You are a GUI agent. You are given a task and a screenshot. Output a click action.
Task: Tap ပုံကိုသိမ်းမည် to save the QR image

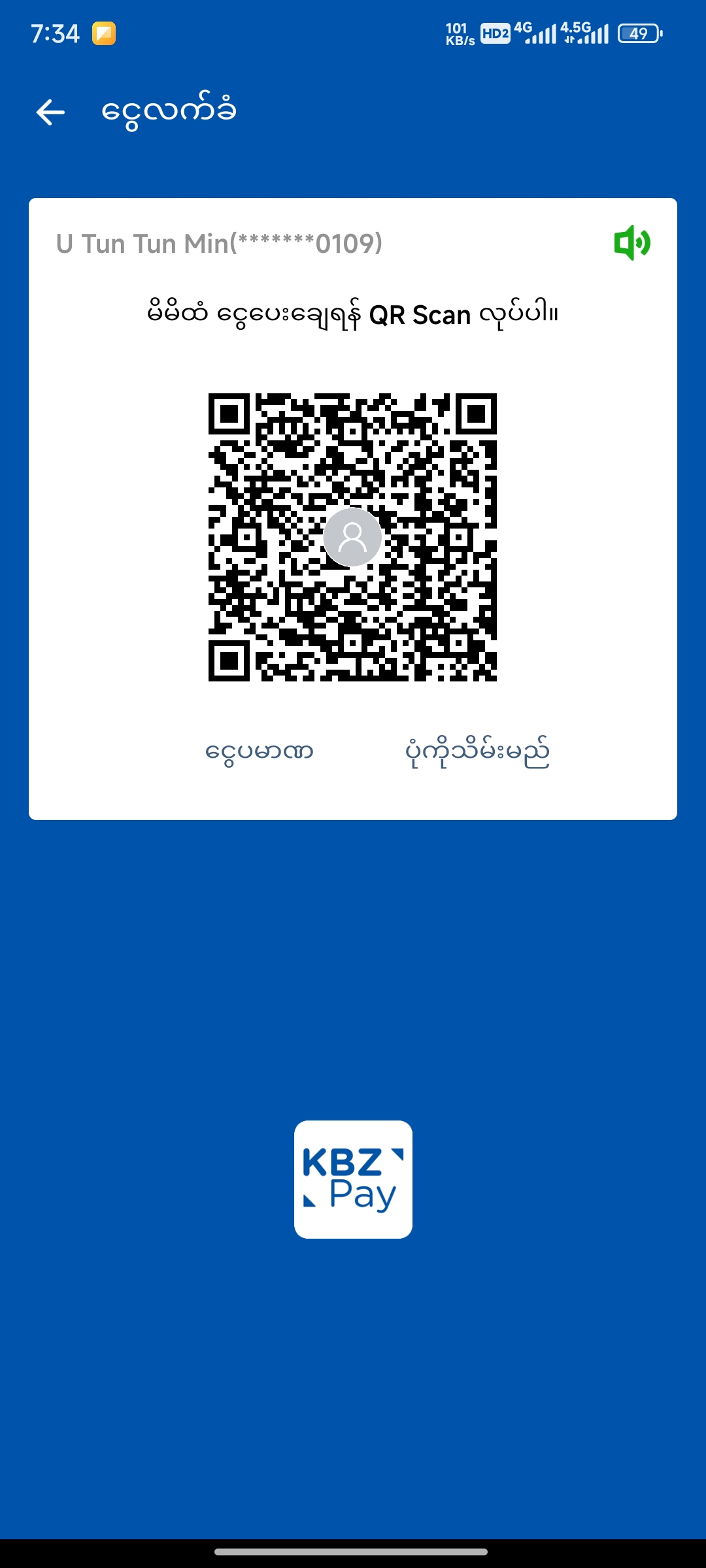click(x=477, y=751)
